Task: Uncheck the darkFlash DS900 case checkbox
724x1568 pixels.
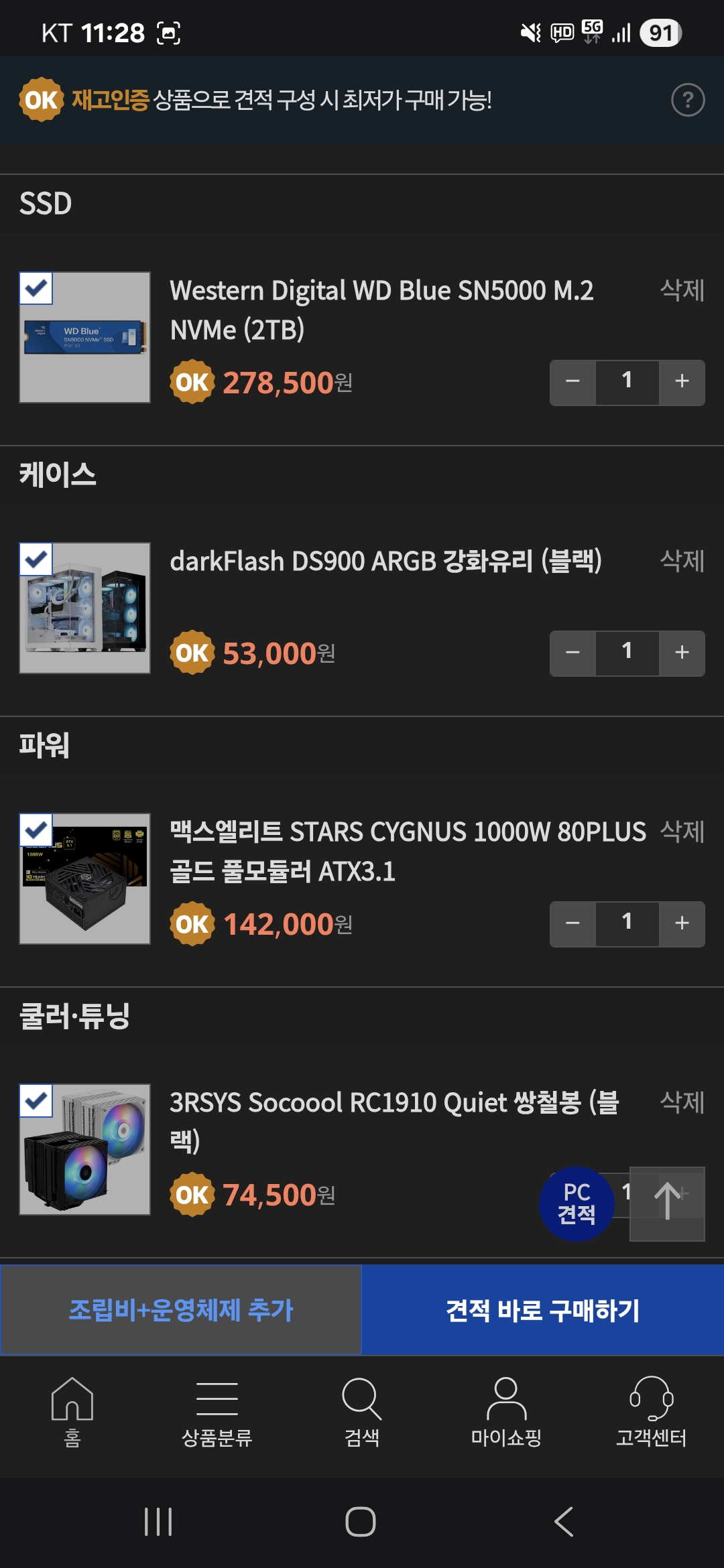Action: point(36,560)
